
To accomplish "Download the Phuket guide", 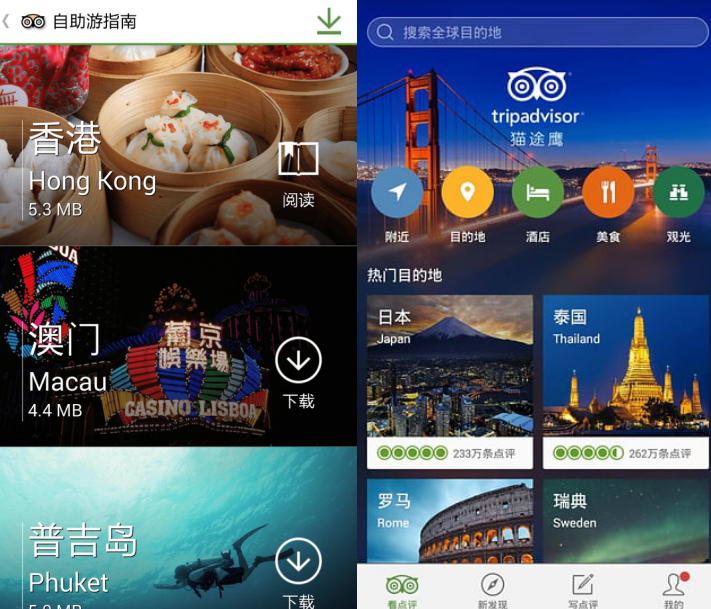I will [x=298, y=572].
